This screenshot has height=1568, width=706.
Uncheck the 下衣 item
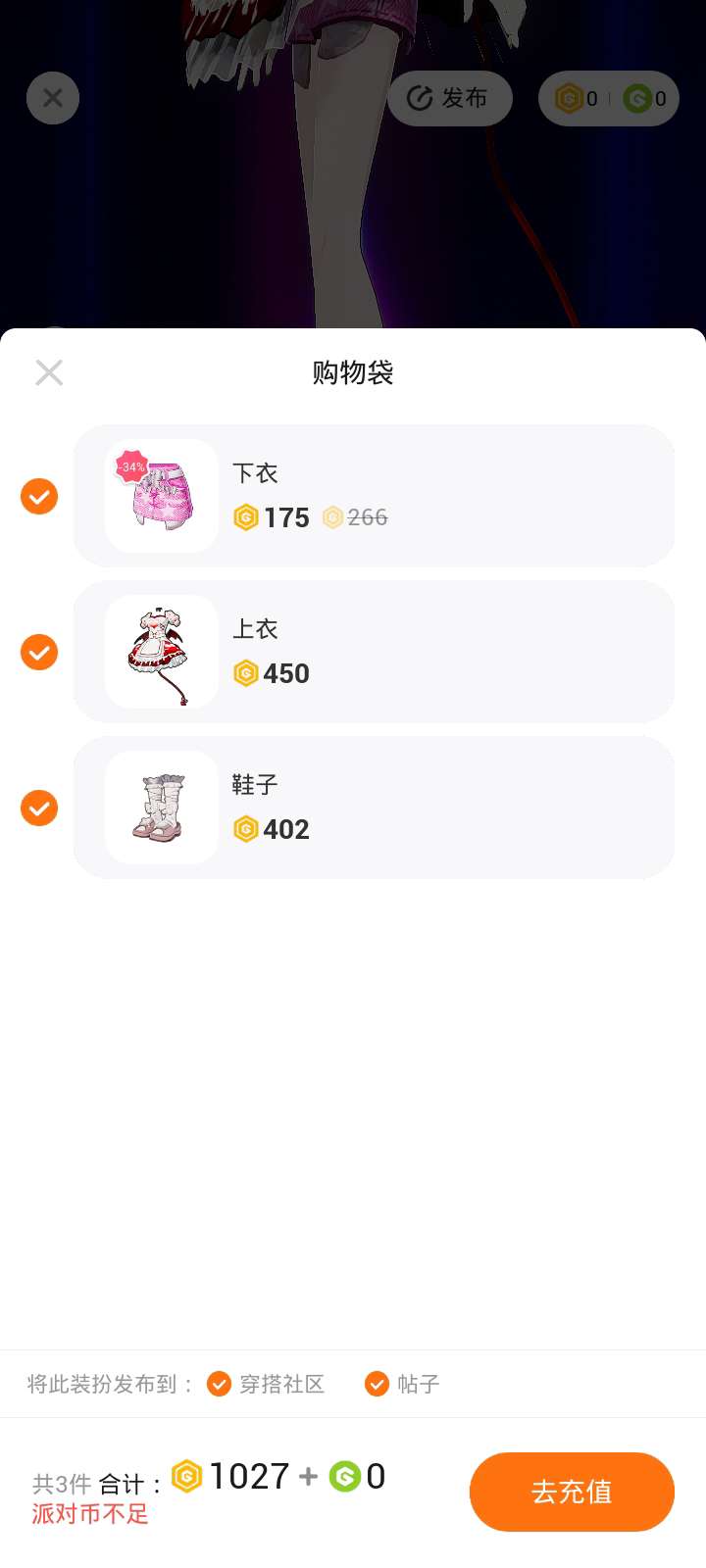pyautogui.click(x=39, y=496)
